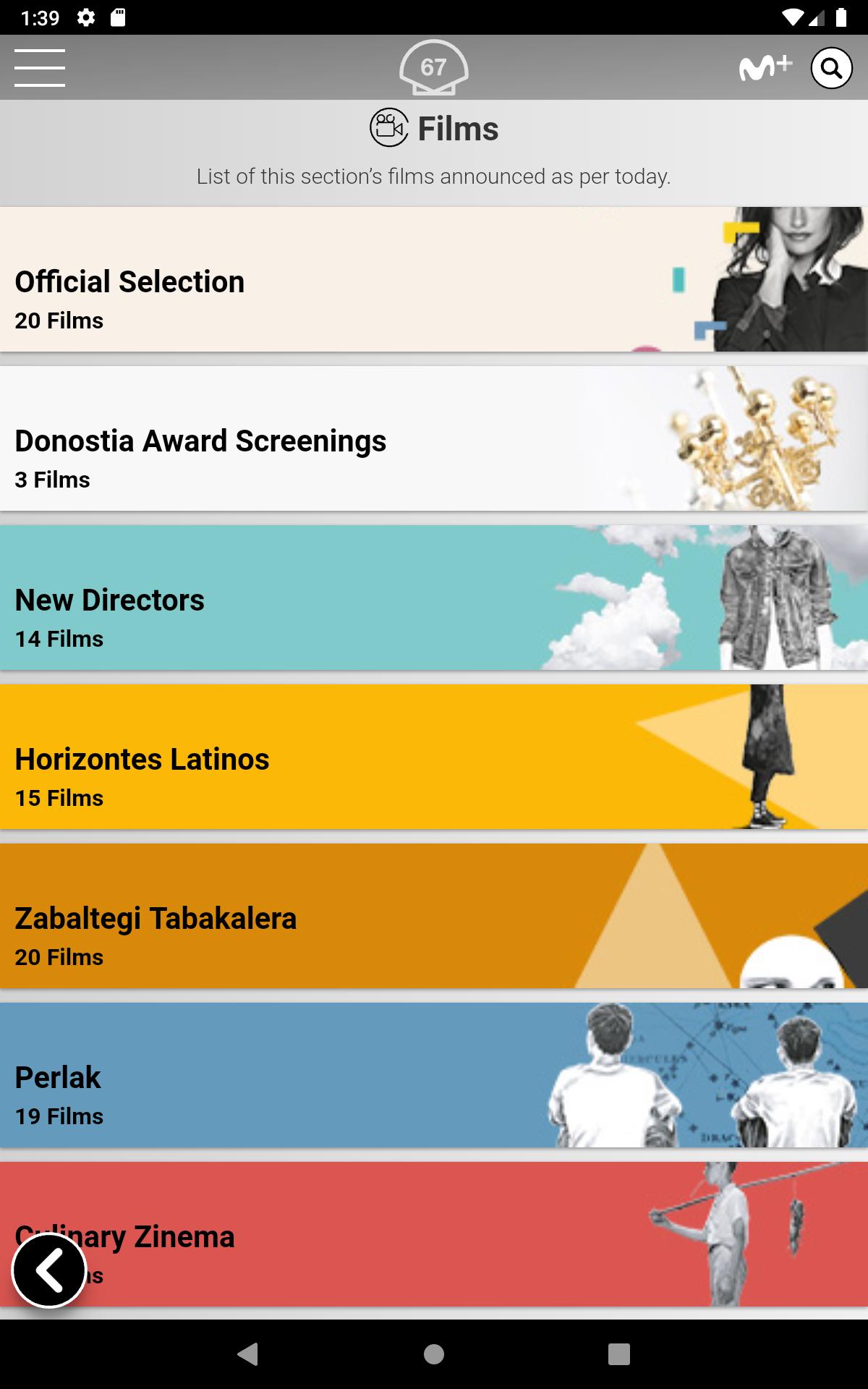Viewport: 868px width, 1389px height.
Task: Go to the Android home screen
Action: tap(434, 1354)
